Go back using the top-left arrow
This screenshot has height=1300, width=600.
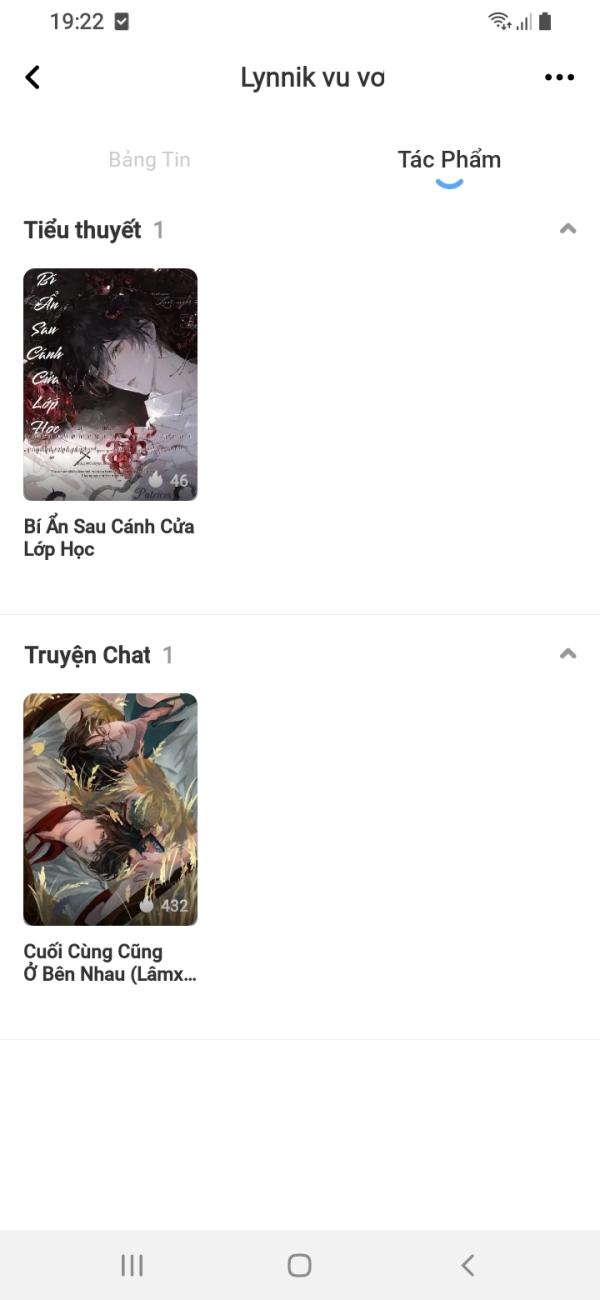pyautogui.click(x=33, y=77)
